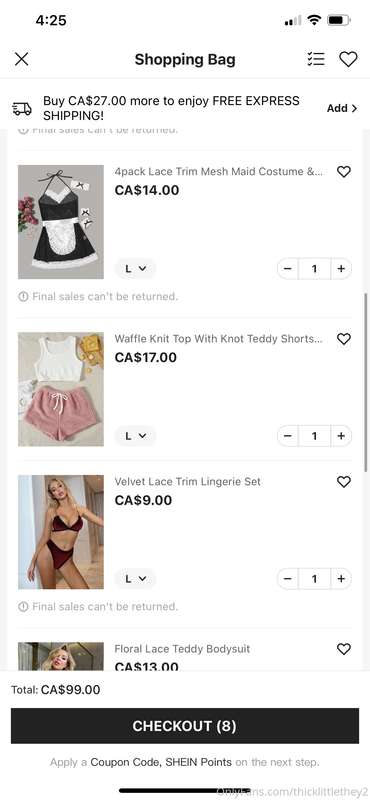Screen dimensions: 370x800
Task: Tap Add for free express shipping
Action: point(341,108)
